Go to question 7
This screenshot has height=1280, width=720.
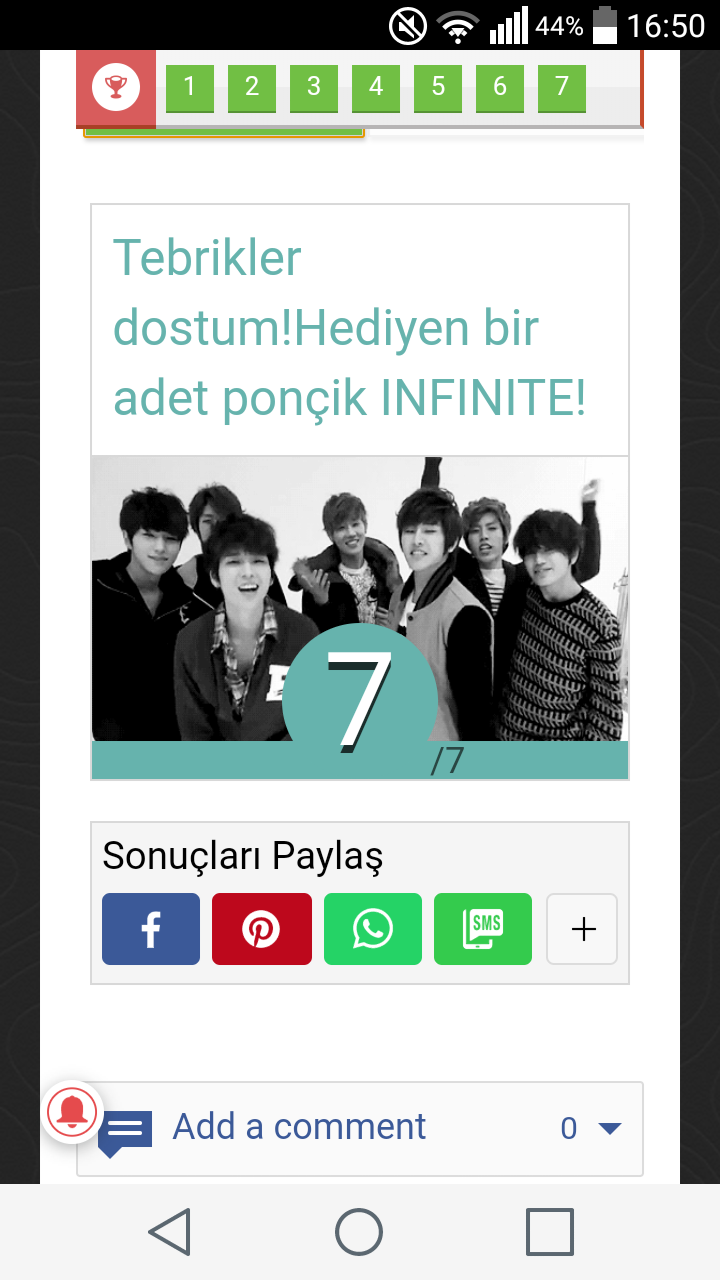coord(562,87)
